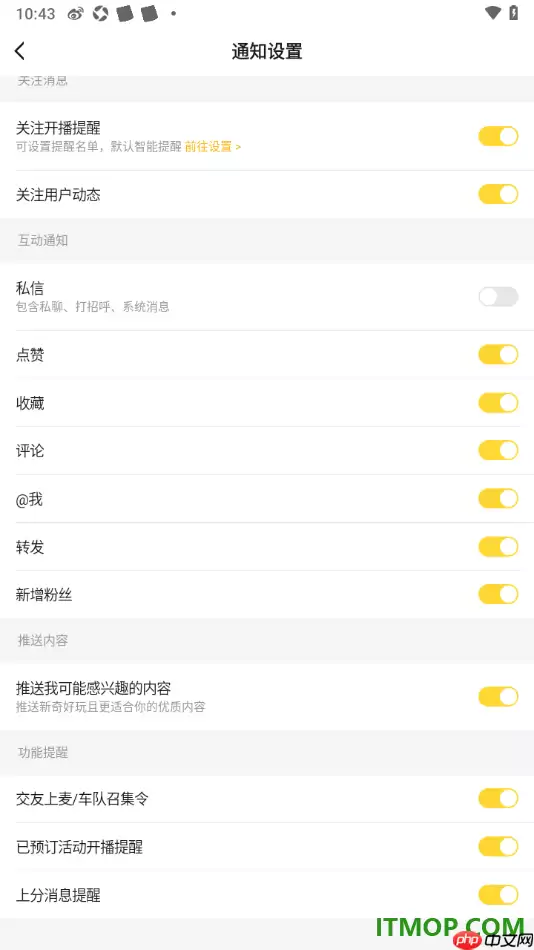534x950 pixels.
Task: Toggle 交友上麦/车队召集令 switch
Action: point(498,799)
